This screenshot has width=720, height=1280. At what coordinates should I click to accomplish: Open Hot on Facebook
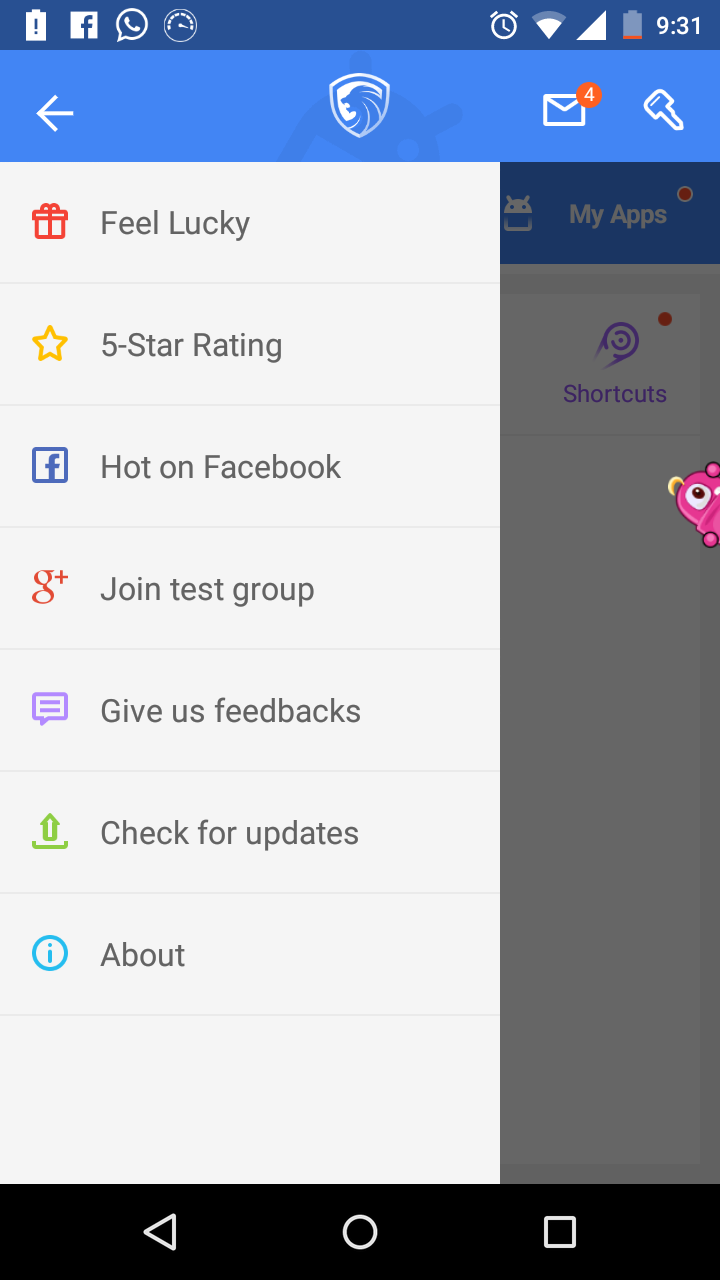250,467
